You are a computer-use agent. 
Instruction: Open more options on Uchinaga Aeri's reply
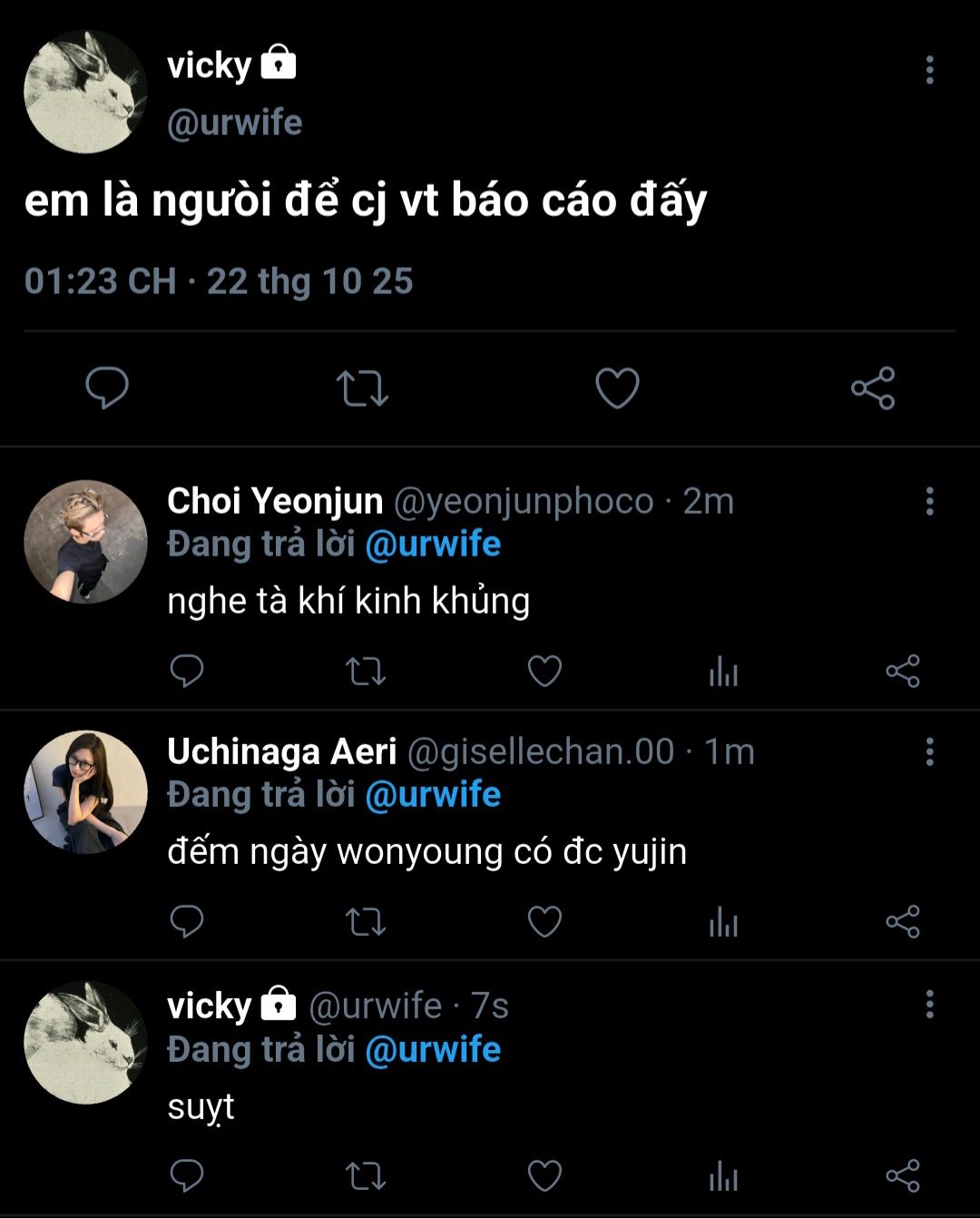click(929, 752)
